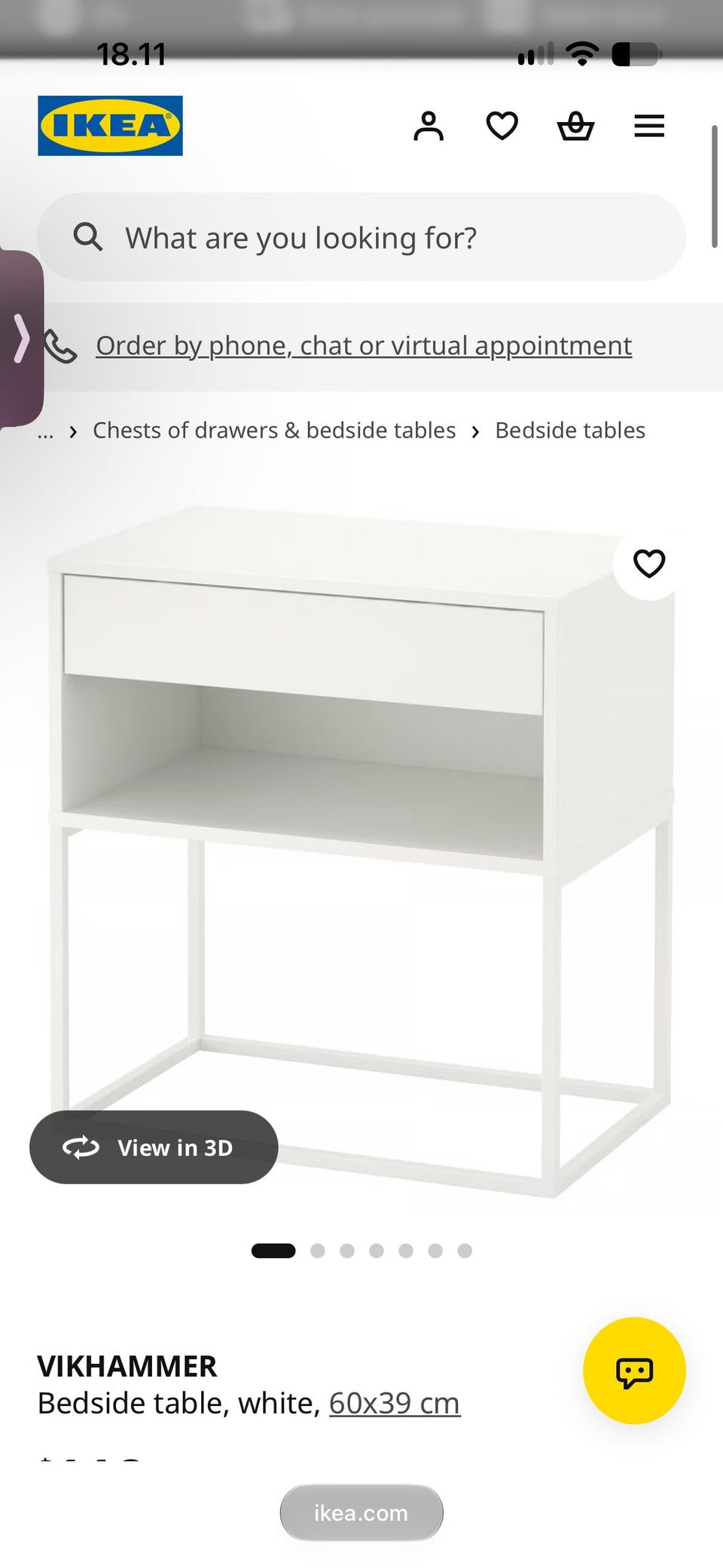Open the account profile icon

(429, 126)
